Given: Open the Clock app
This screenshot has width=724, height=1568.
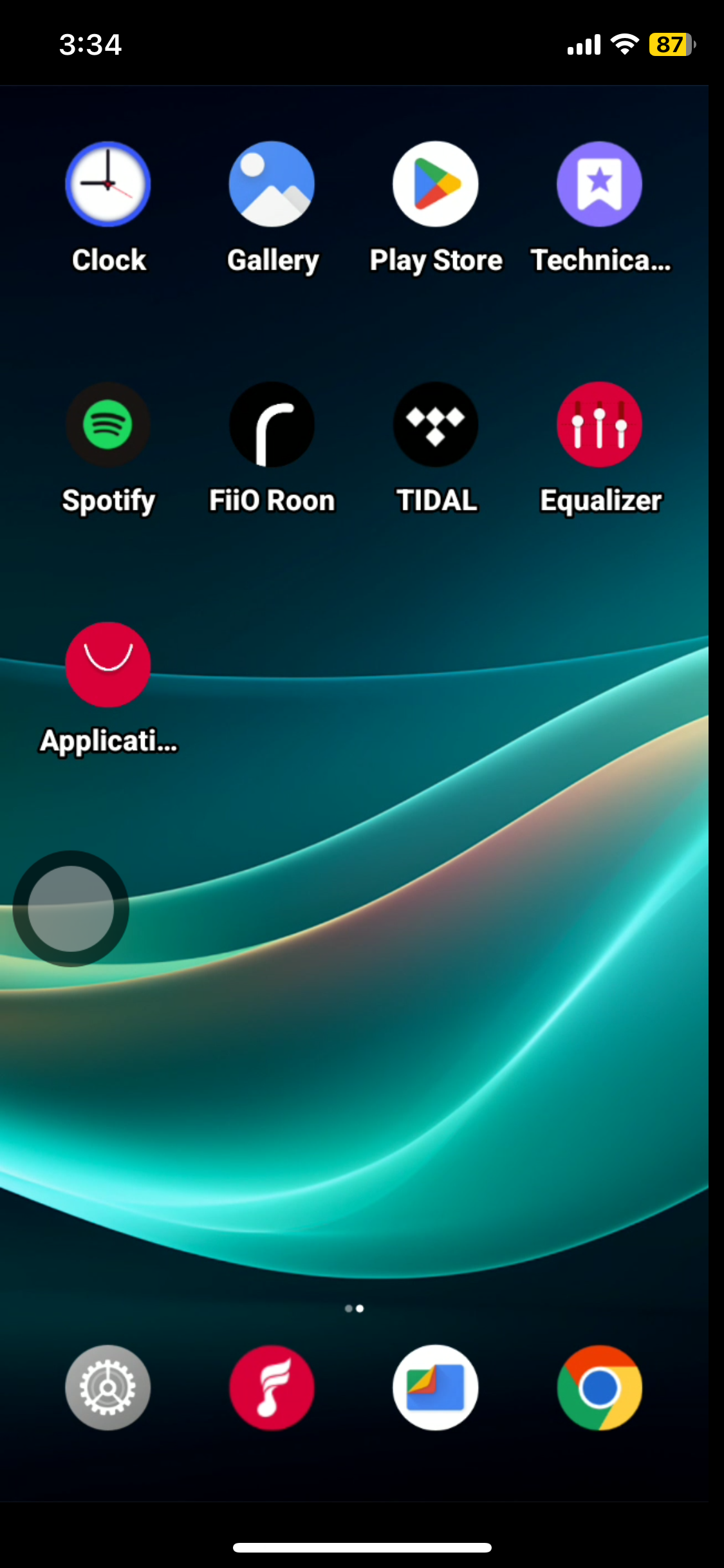Looking at the screenshot, I should (x=108, y=185).
